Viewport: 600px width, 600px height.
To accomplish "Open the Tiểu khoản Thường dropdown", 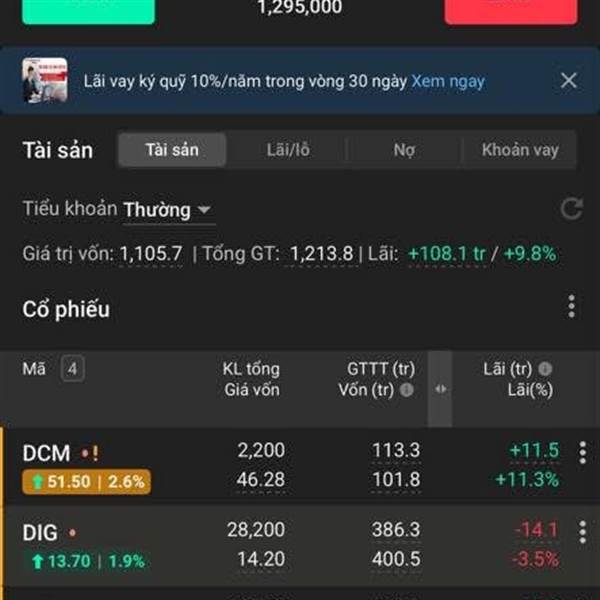I will [168, 210].
